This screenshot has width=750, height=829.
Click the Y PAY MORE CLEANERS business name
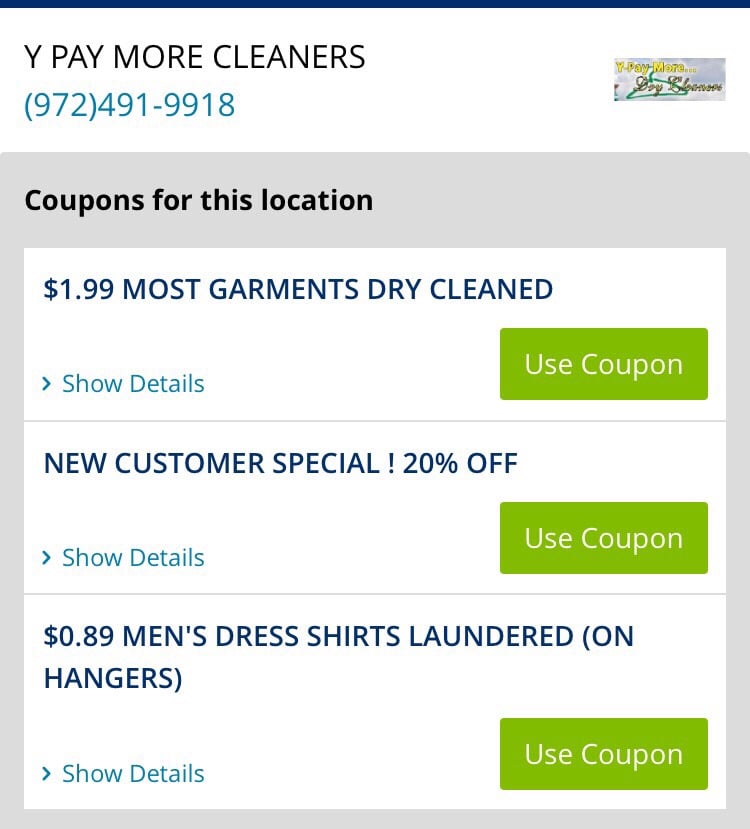pyautogui.click(x=195, y=57)
